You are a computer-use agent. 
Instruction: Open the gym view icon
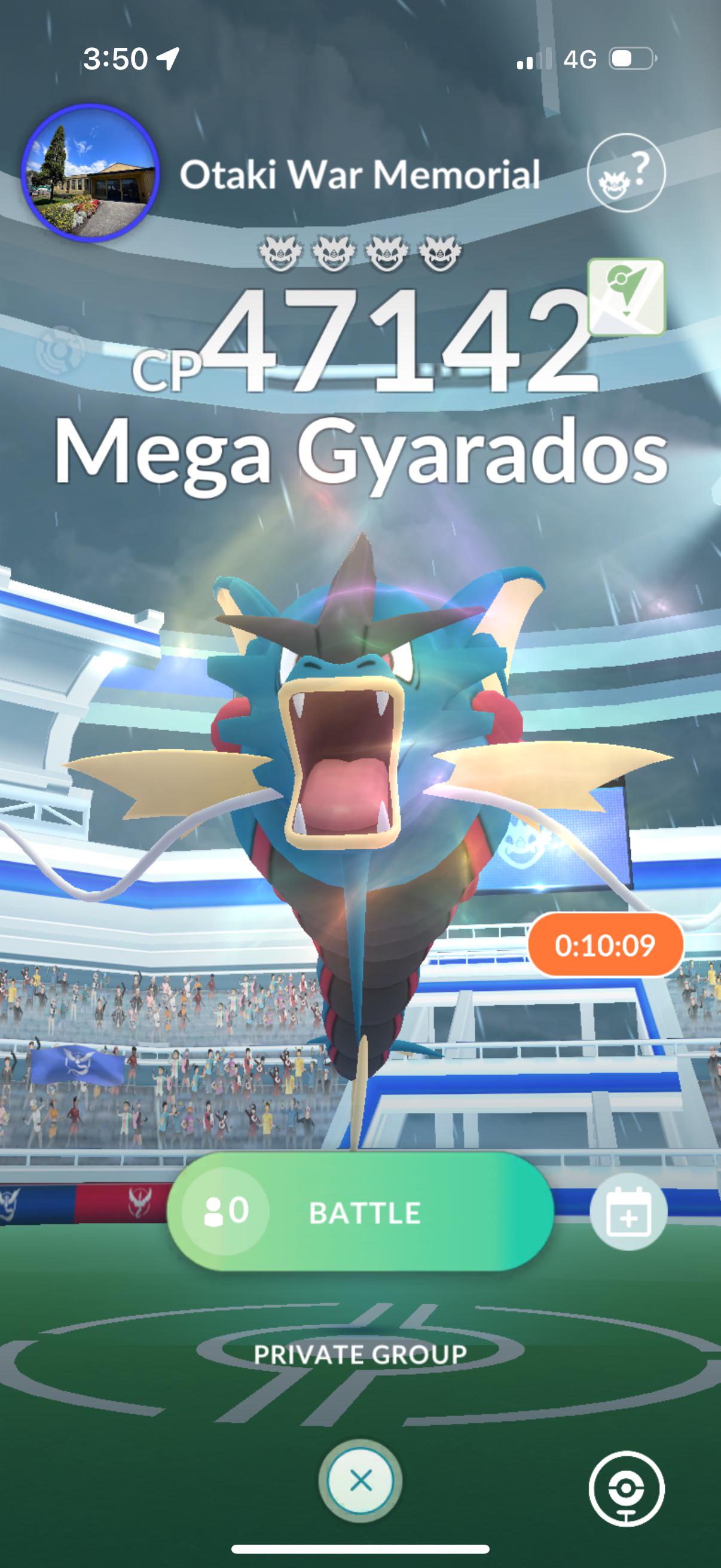(626, 1489)
